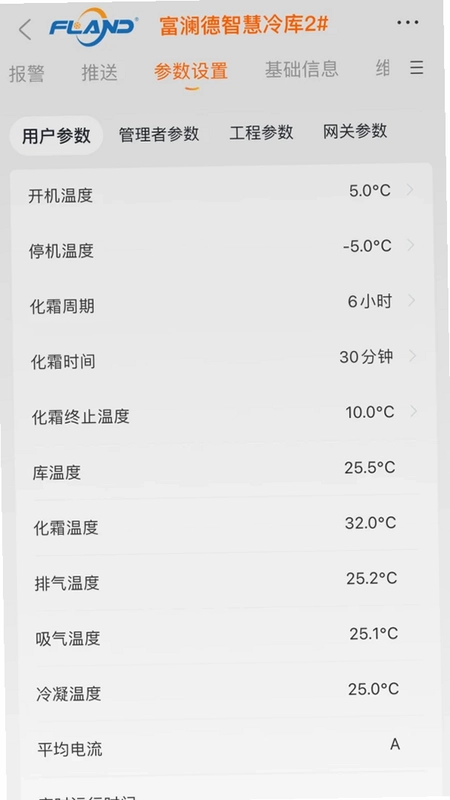Image resolution: width=450 pixels, height=800 pixels.
Task: Change the 化霜时间 value
Action: (223, 359)
